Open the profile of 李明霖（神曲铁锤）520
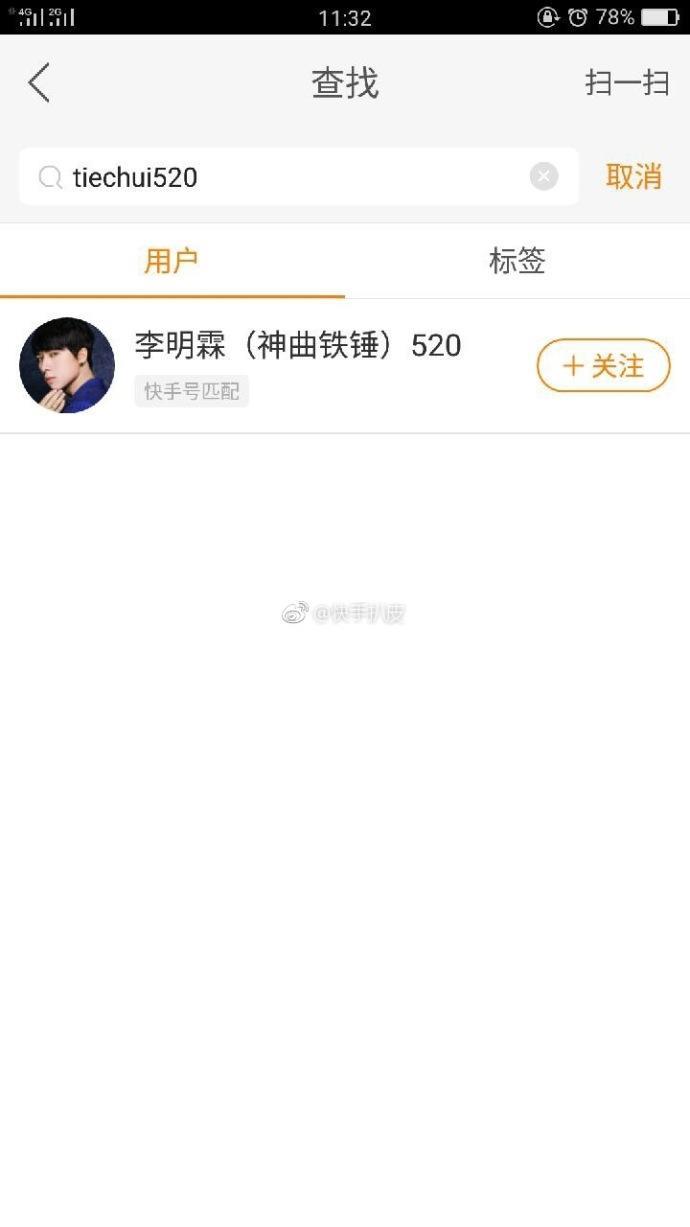 pos(297,346)
